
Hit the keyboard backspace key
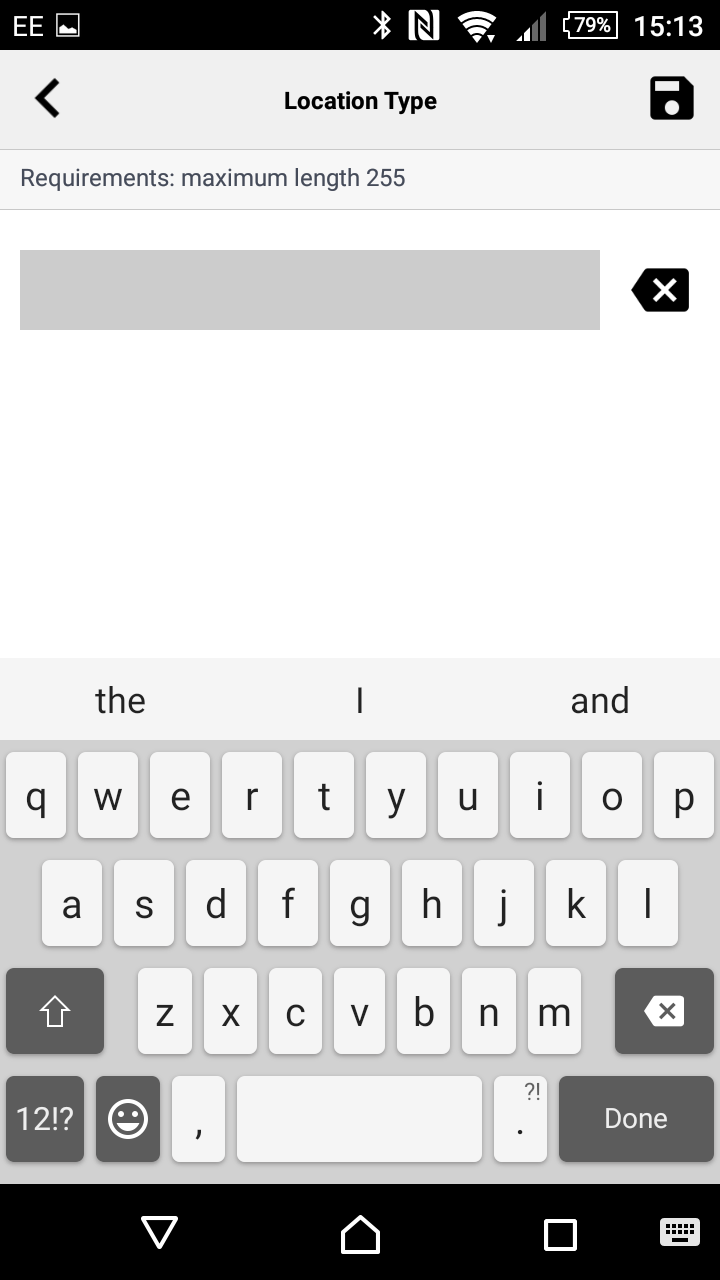(x=664, y=1011)
